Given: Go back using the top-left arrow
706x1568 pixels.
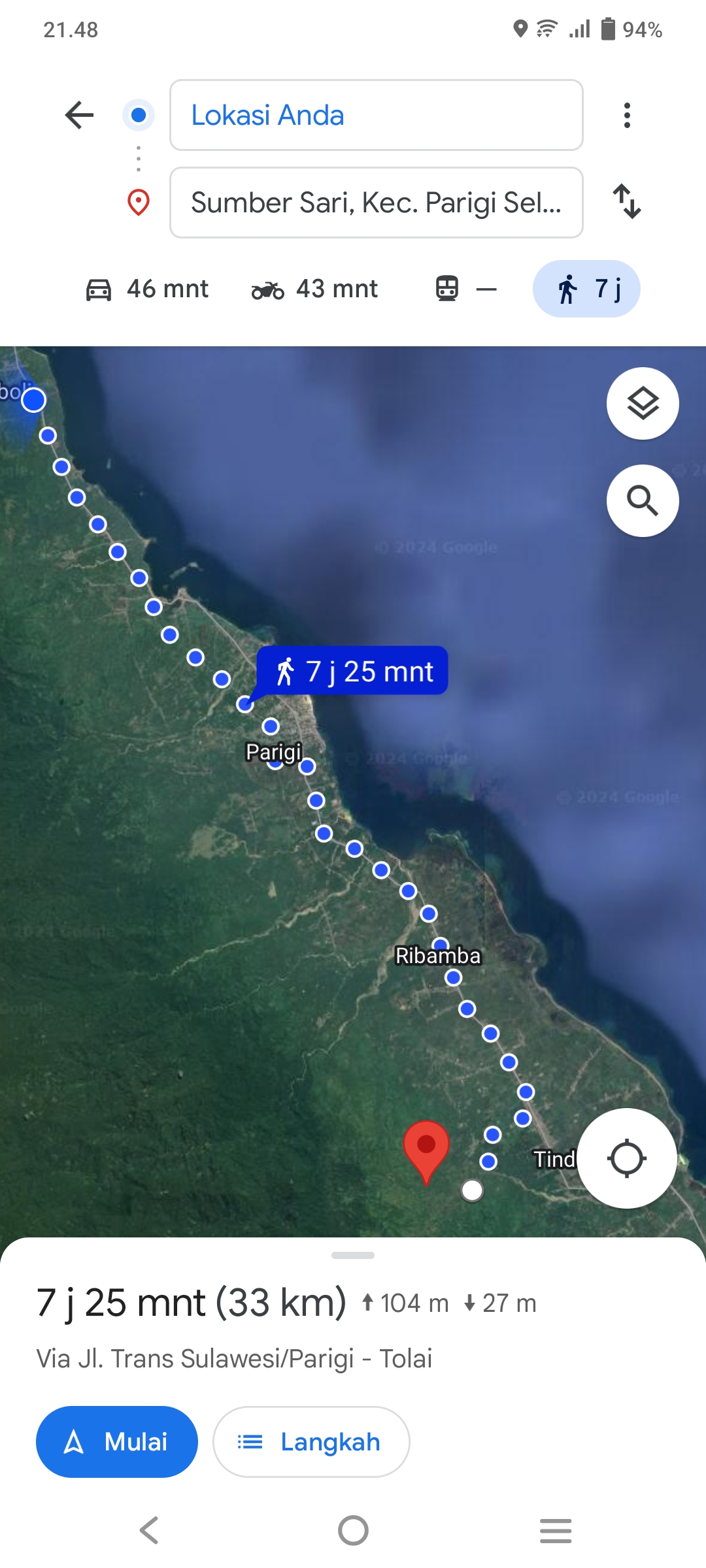Looking at the screenshot, I should [x=80, y=116].
